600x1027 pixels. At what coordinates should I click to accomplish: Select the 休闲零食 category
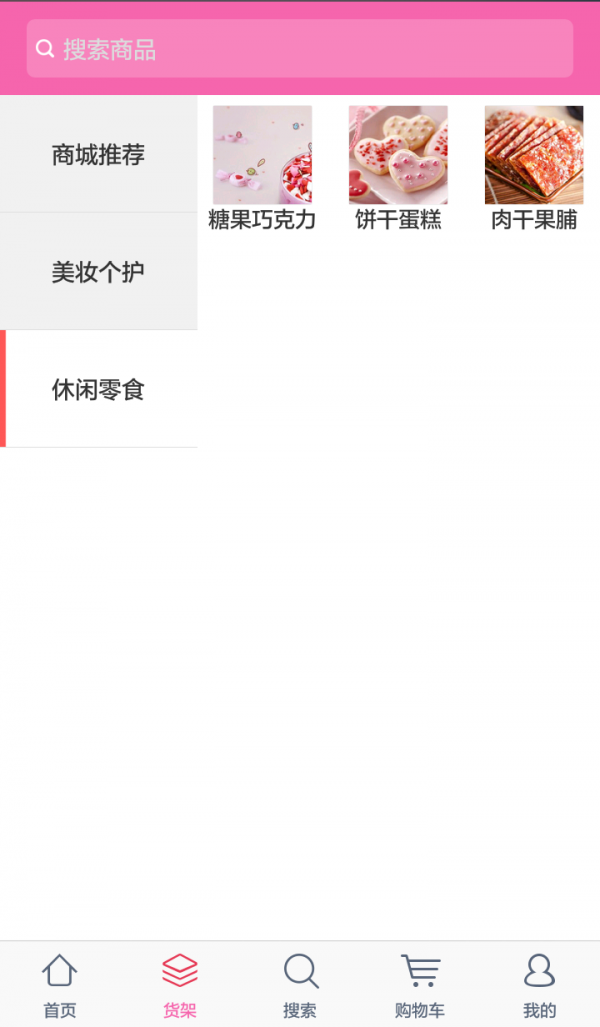(x=98, y=389)
